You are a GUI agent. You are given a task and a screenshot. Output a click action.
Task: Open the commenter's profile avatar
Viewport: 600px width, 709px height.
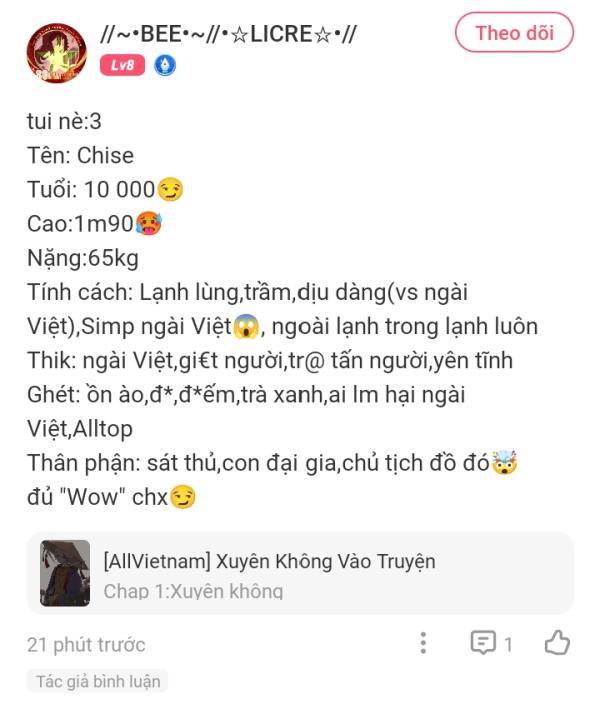point(56,51)
